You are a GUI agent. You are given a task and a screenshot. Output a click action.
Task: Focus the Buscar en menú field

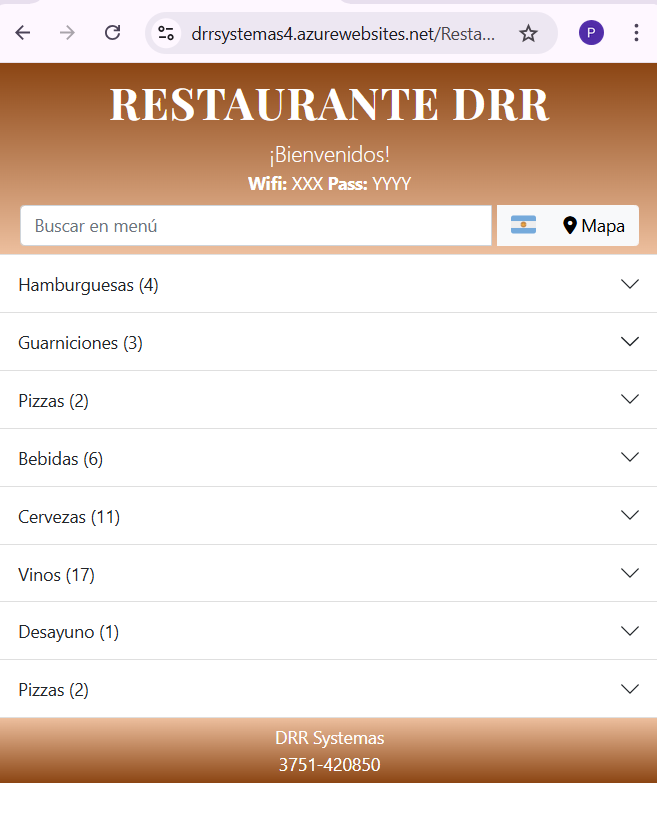coord(256,226)
